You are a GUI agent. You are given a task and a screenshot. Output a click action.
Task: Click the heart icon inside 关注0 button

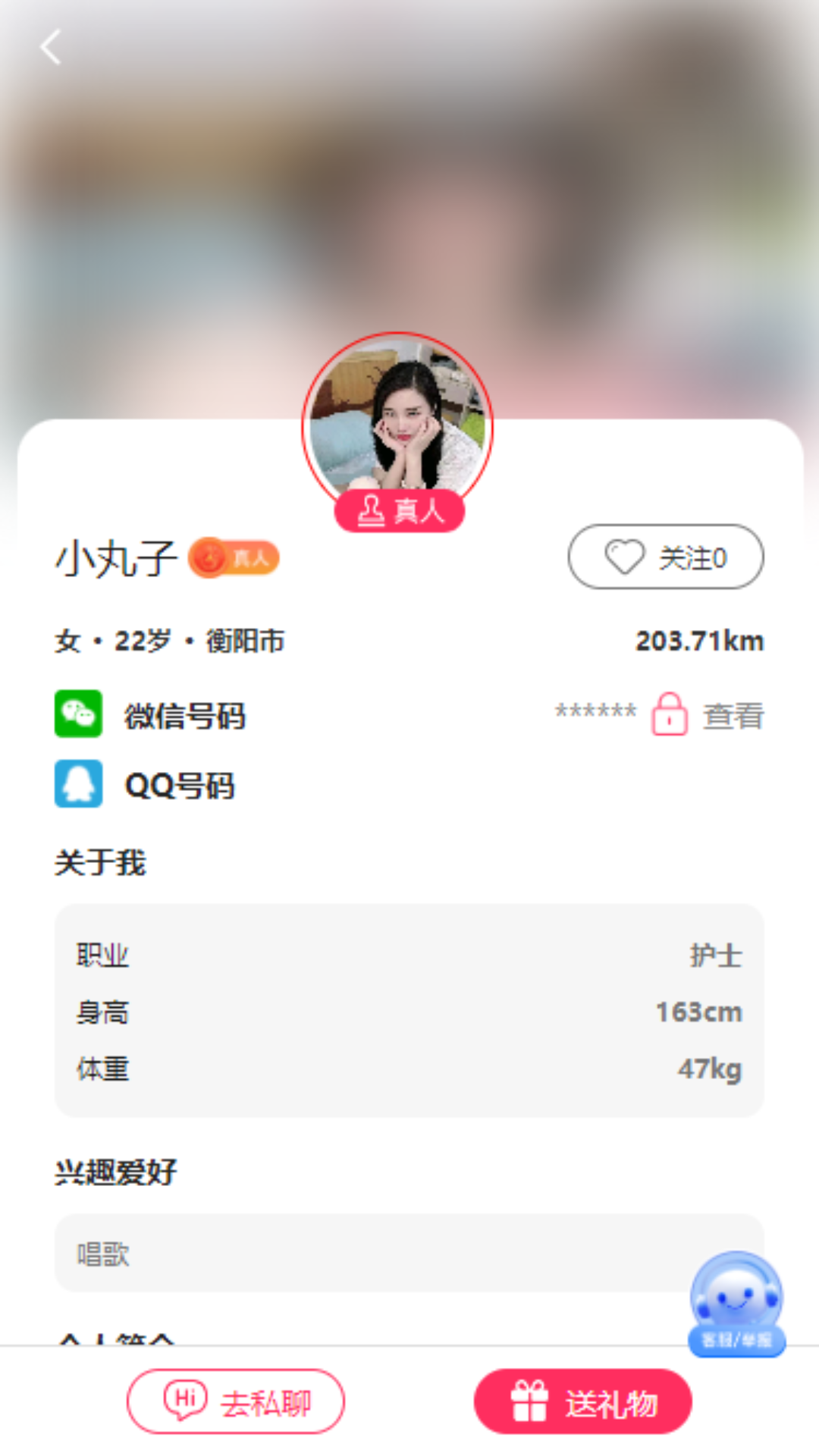(625, 556)
